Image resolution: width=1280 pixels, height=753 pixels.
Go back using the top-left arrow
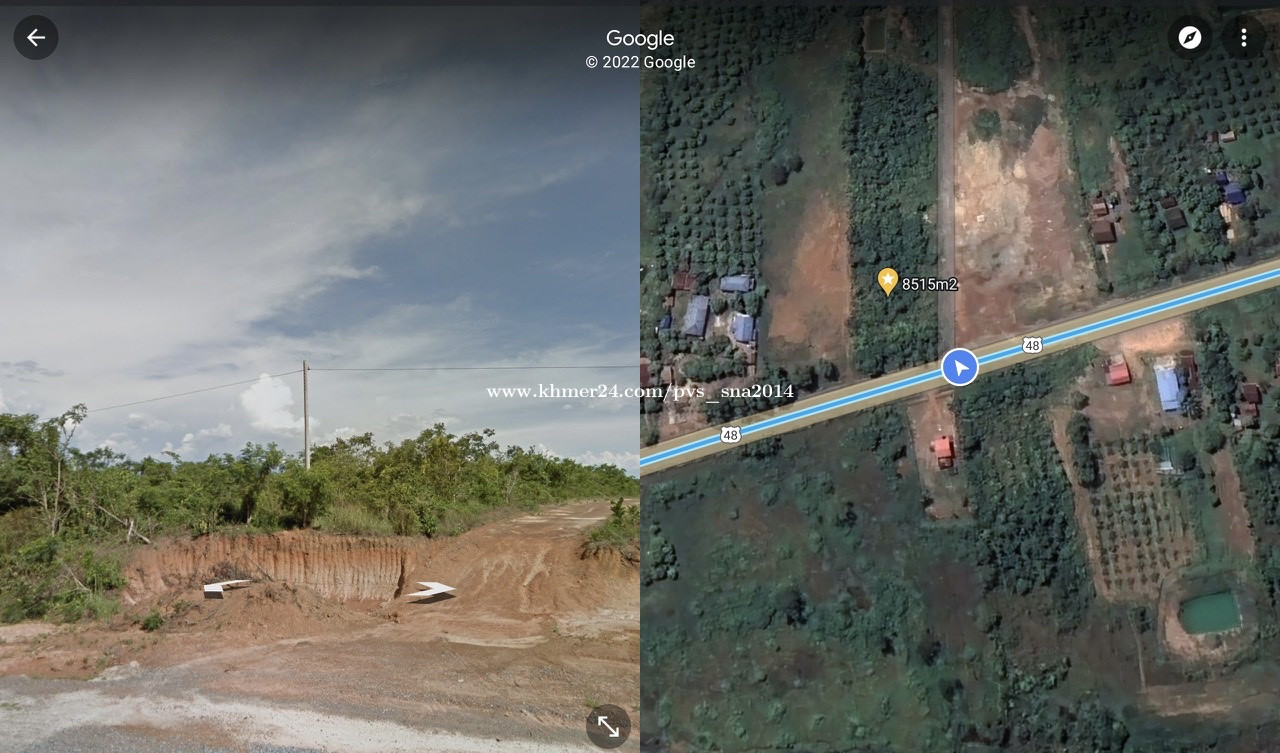pyautogui.click(x=36, y=38)
